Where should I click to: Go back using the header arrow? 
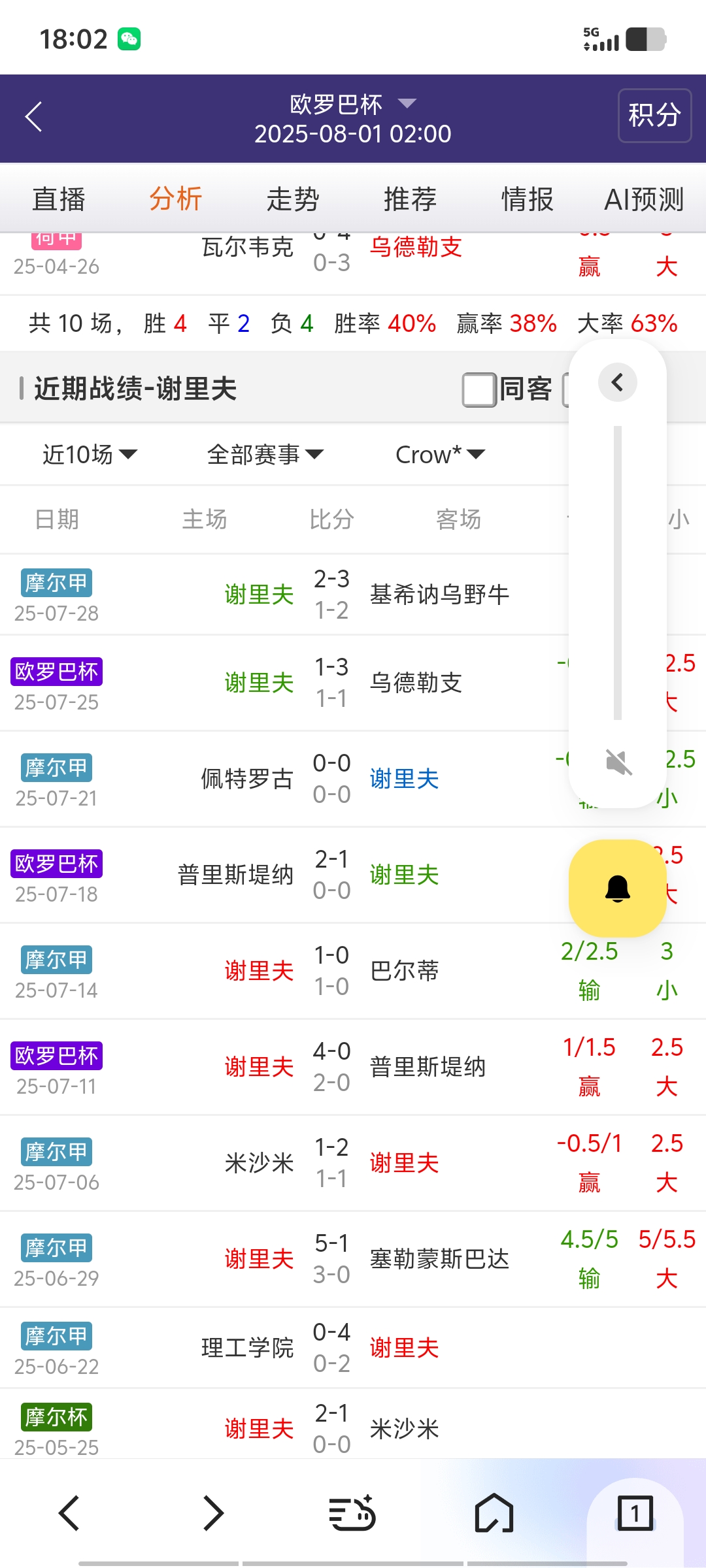coord(34,118)
